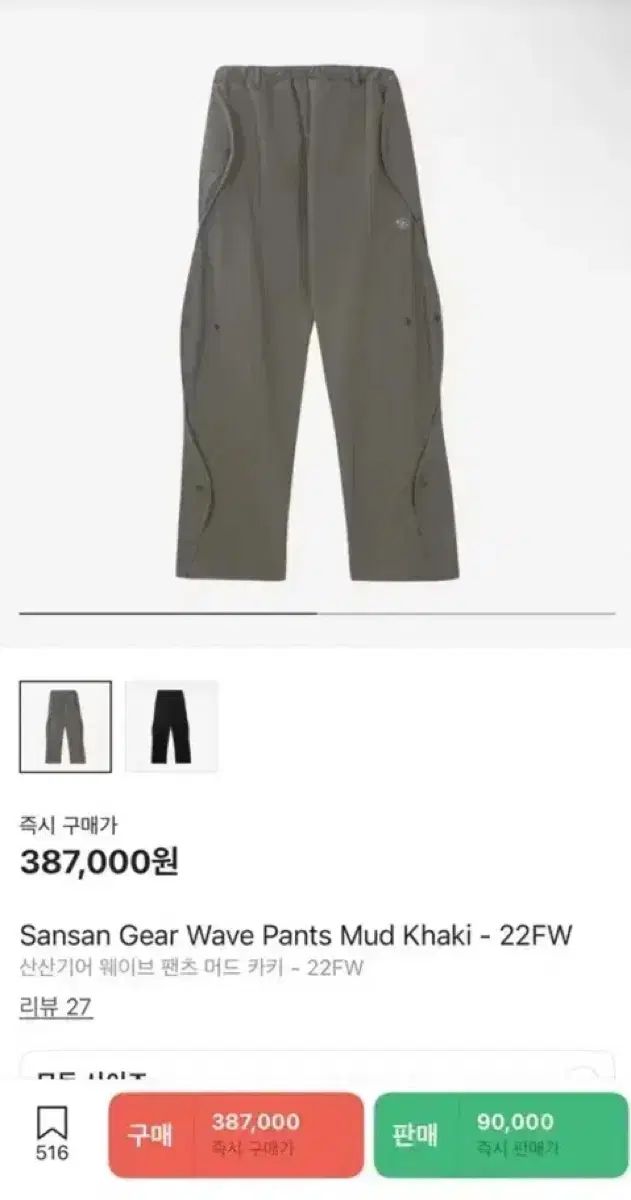Open the 리뷰 27 reviews link
Viewport: 631px width, 1200px height.
point(56,1007)
